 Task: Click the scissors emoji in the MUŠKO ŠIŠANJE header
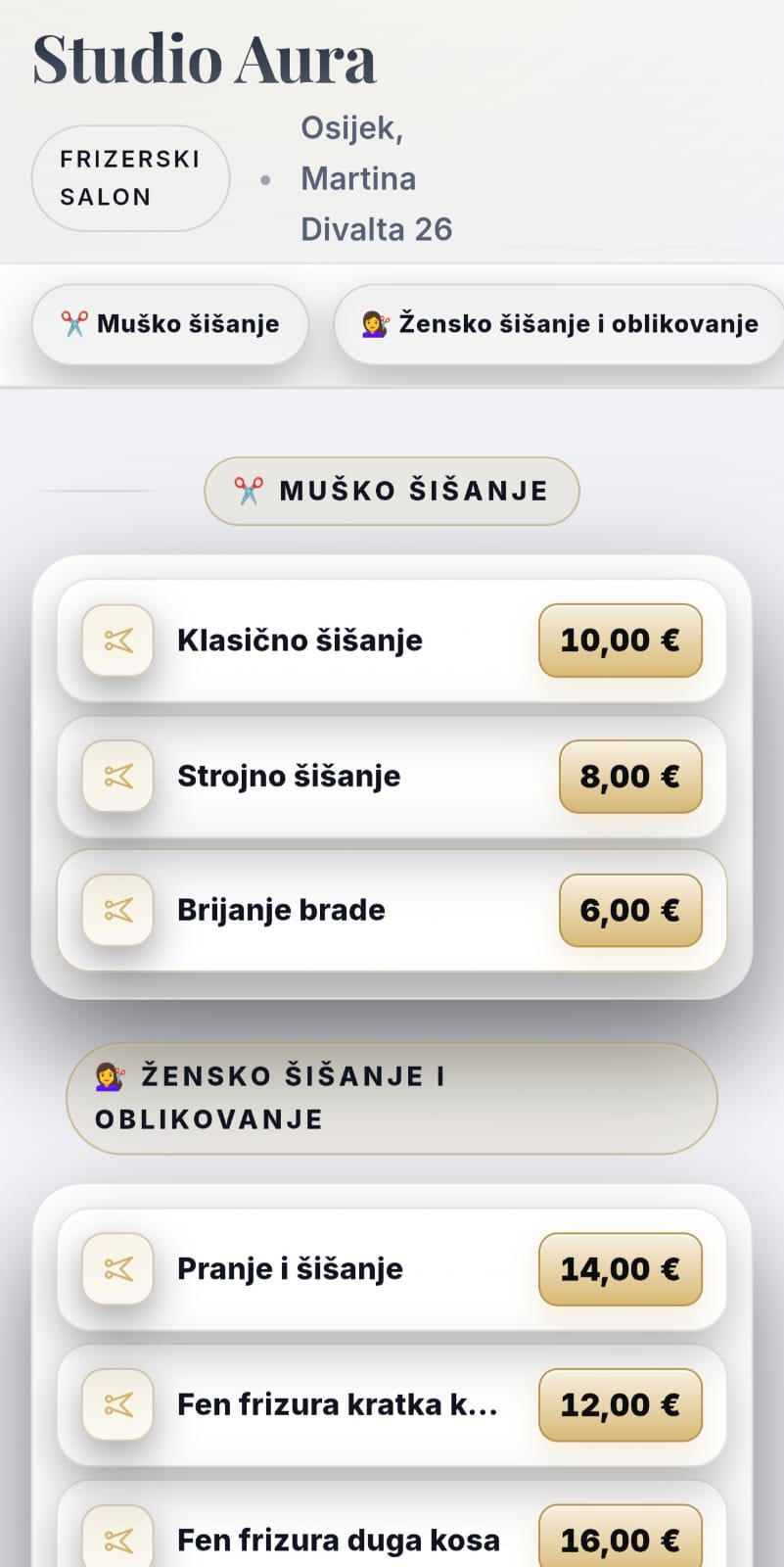(248, 490)
